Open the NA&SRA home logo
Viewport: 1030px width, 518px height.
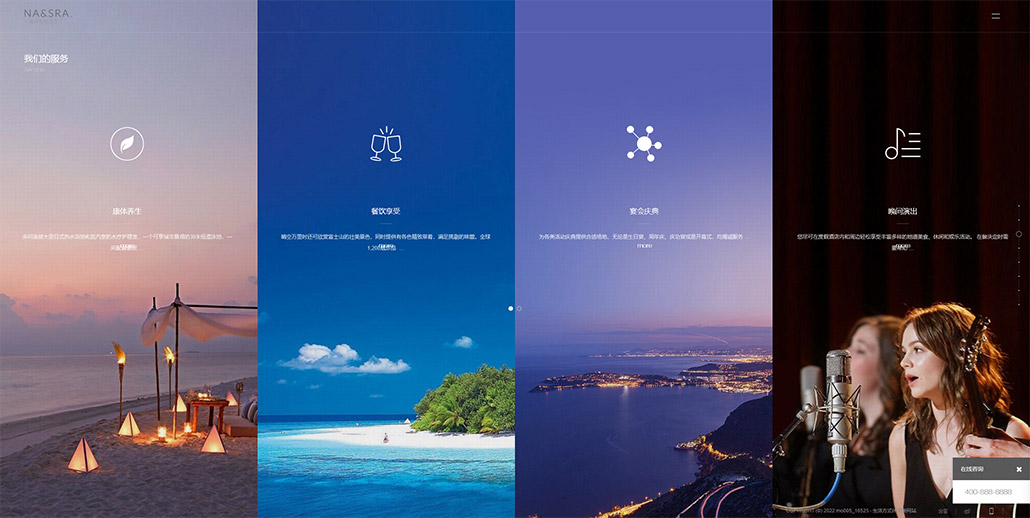click(45, 14)
